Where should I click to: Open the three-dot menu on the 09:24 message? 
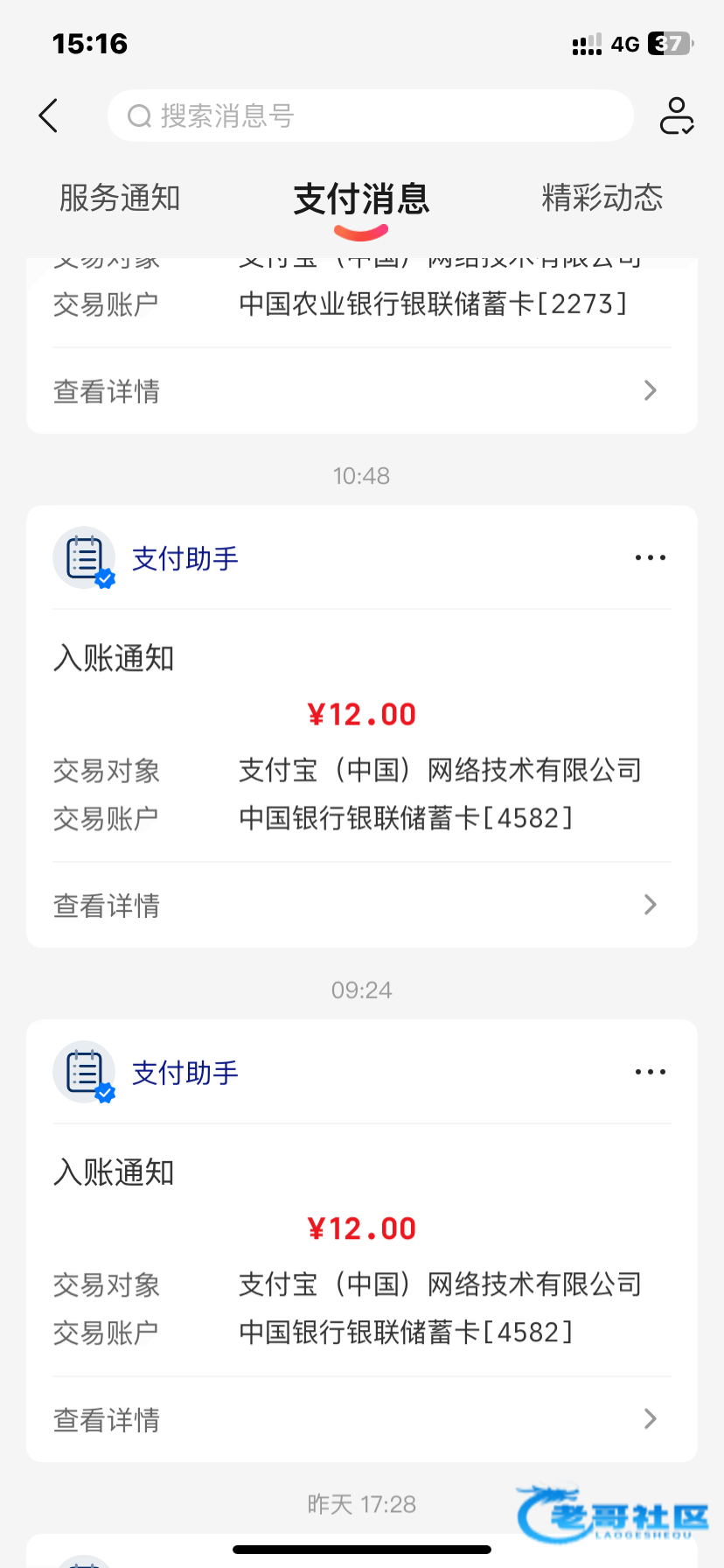pos(650,1072)
